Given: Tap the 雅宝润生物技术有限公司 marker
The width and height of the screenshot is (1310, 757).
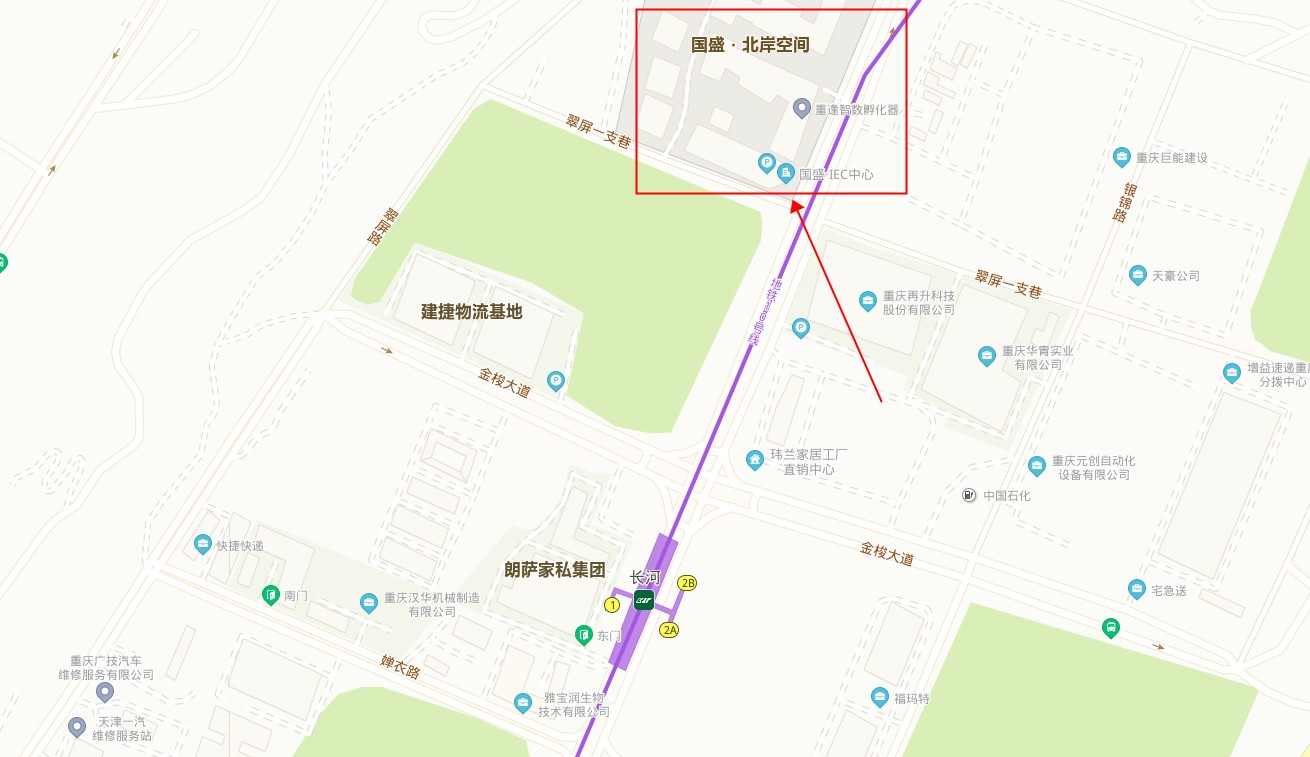Looking at the screenshot, I should pyautogui.click(x=523, y=703).
